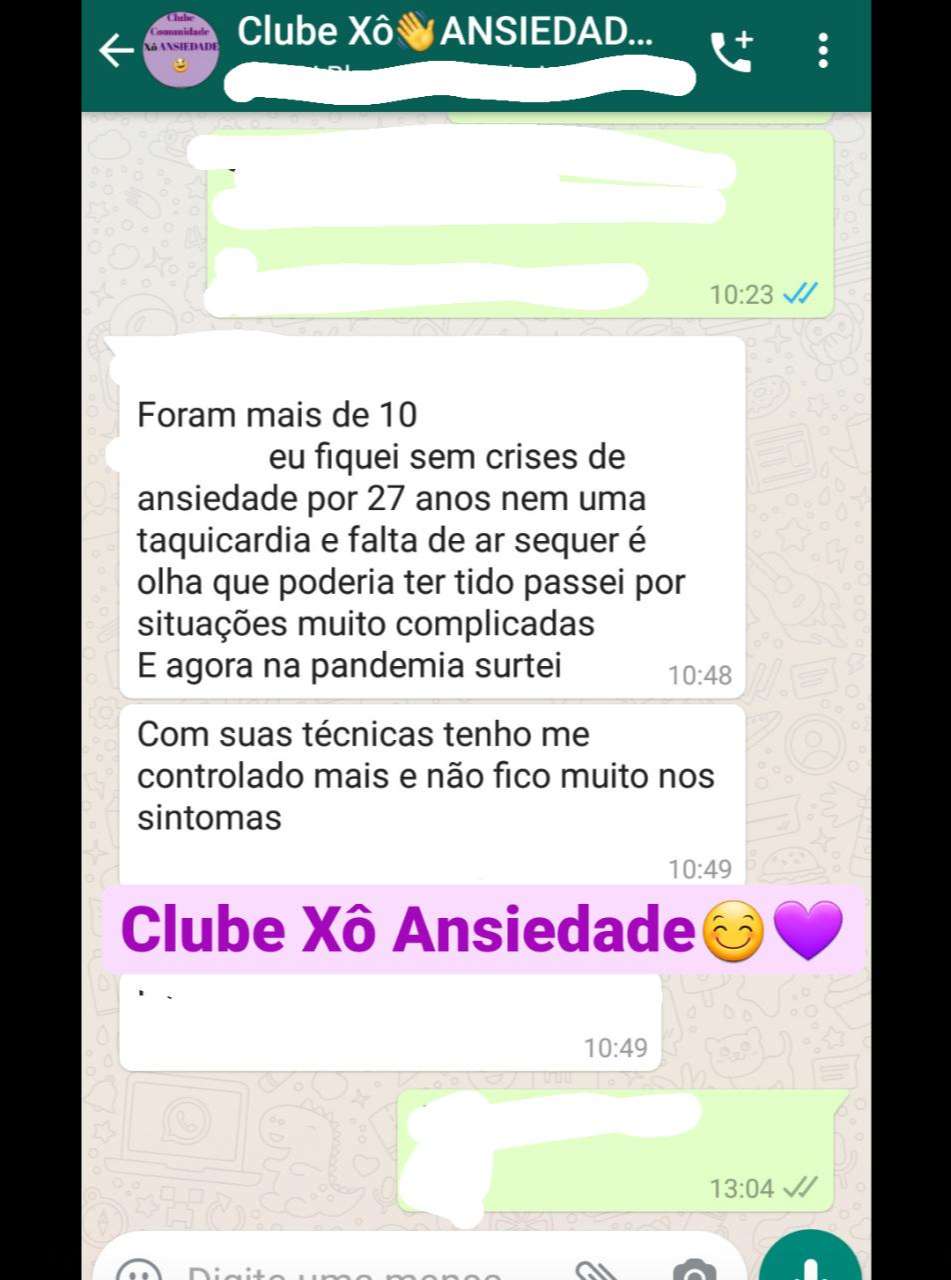Viewport: 951px width, 1280px height.
Task: Tap the read receipt checks beside 13:04
Action: pos(800,1188)
